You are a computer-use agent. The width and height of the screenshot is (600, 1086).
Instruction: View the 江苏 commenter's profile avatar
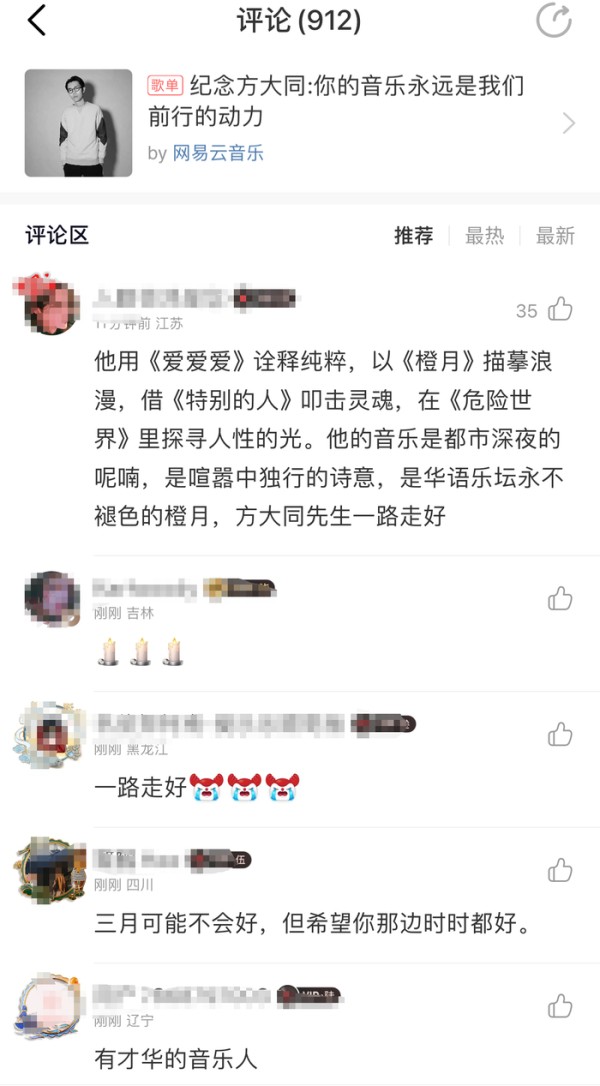tap(50, 305)
